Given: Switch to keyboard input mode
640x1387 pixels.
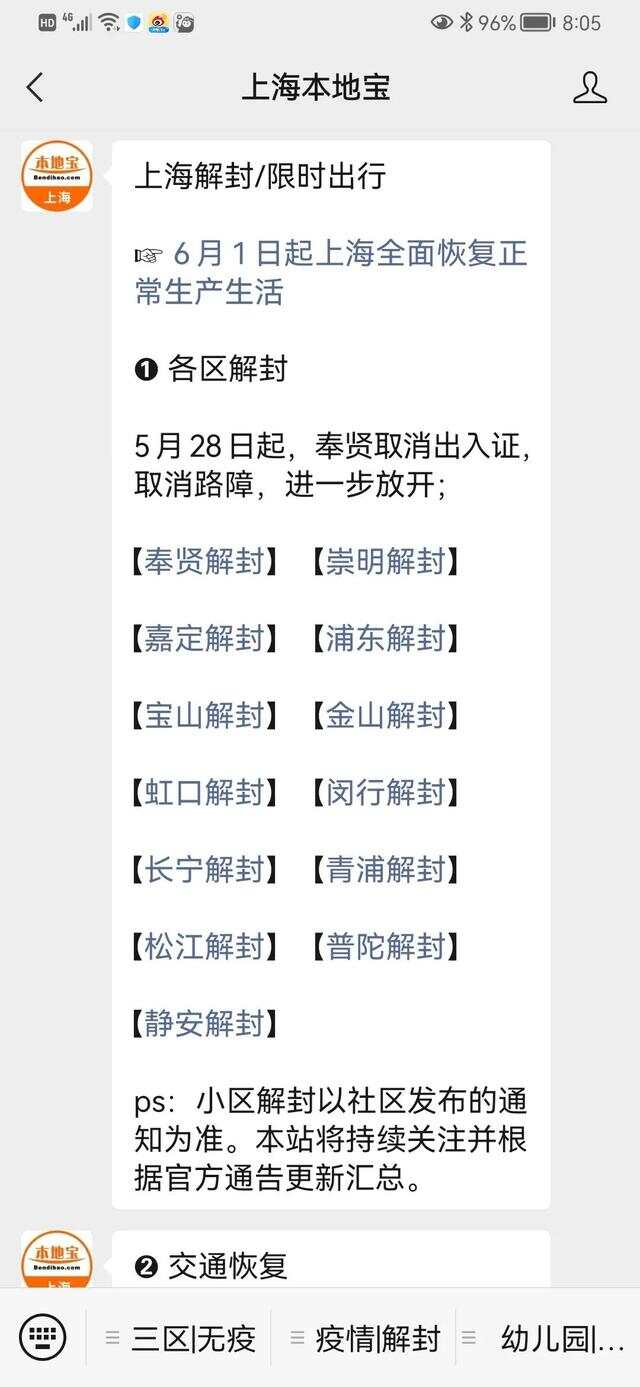Looking at the screenshot, I should tap(42, 1338).
